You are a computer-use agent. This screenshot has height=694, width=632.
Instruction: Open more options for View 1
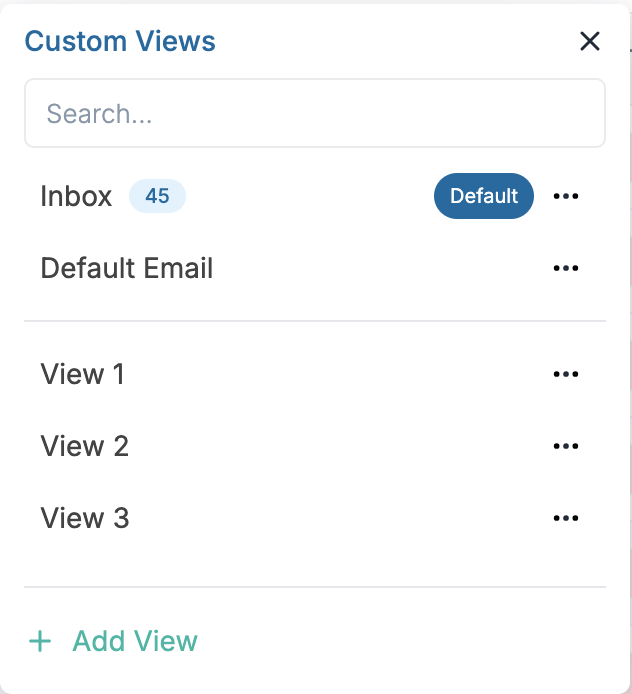tap(566, 374)
